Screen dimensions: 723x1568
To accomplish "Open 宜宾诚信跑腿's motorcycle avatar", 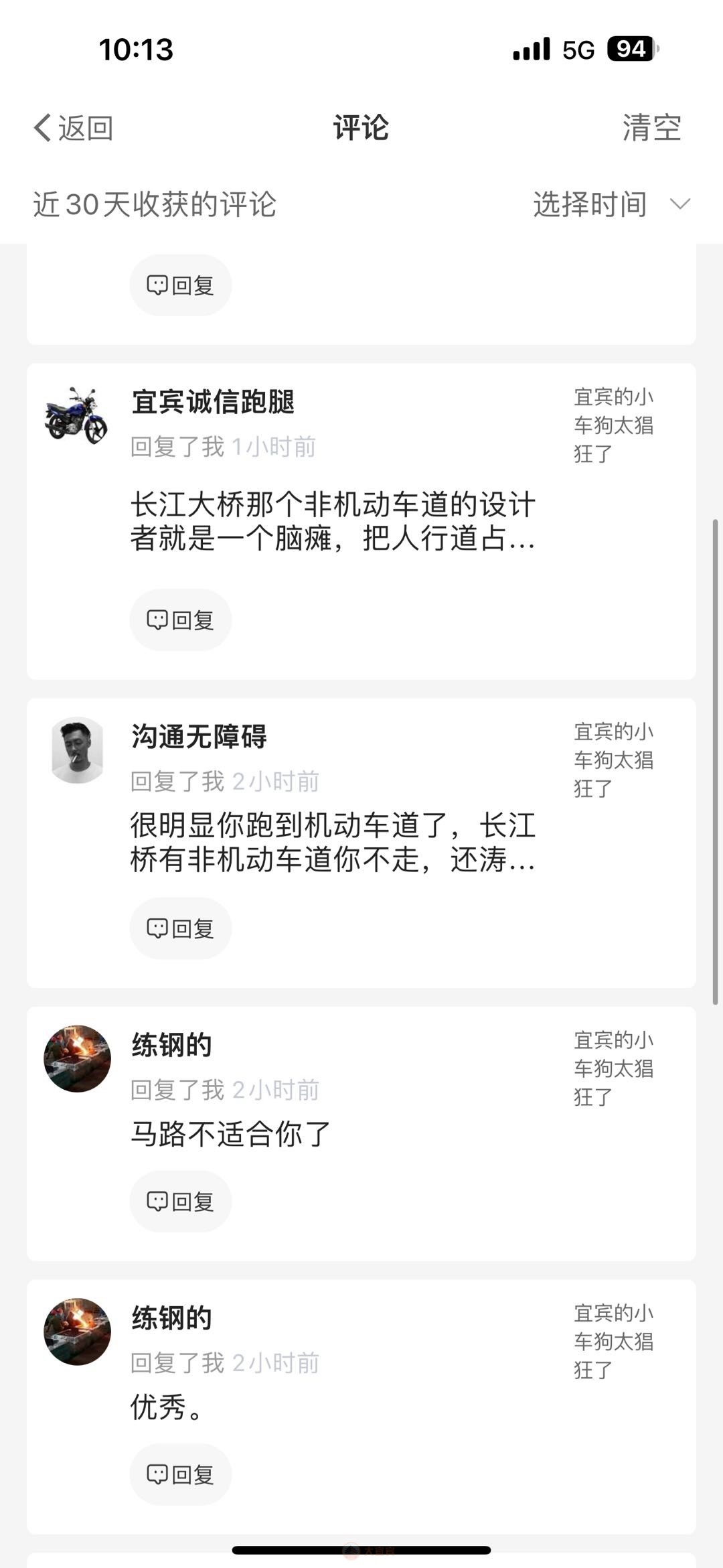I will 77,415.
